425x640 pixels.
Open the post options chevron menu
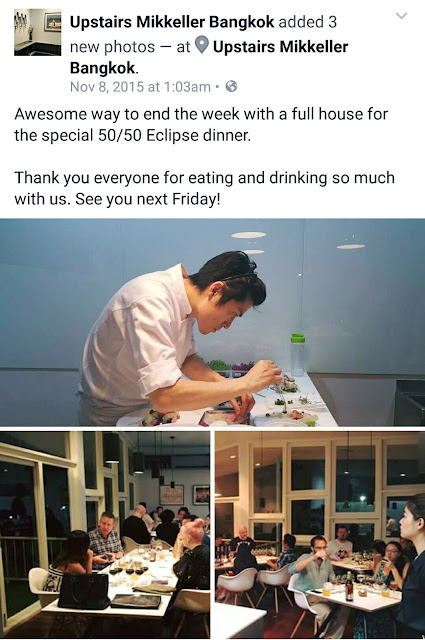402,16
